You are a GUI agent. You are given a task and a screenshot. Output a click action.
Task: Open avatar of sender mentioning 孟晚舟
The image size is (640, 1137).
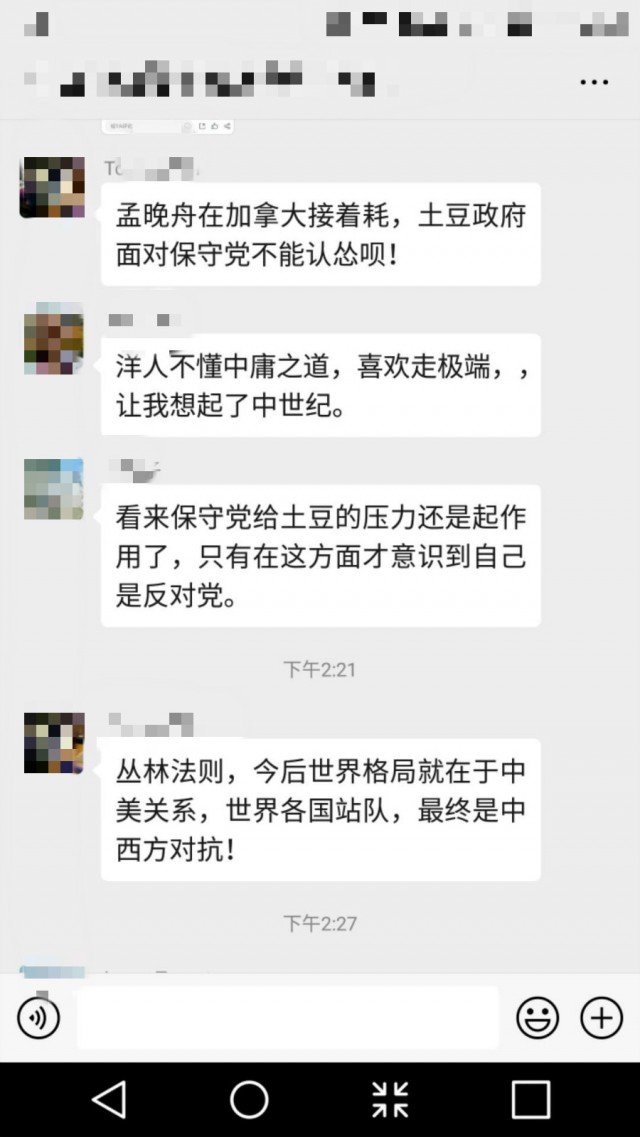pyautogui.click(x=54, y=187)
